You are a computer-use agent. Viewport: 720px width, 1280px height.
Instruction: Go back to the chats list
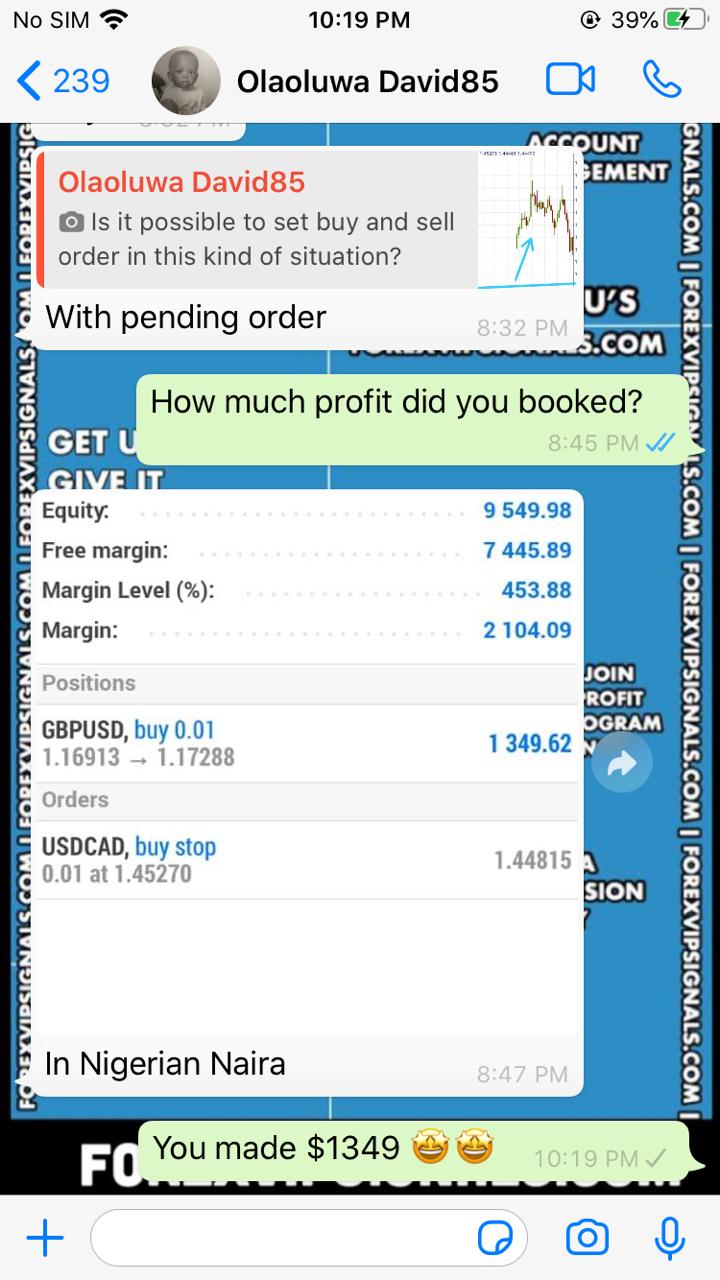(62, 81)
